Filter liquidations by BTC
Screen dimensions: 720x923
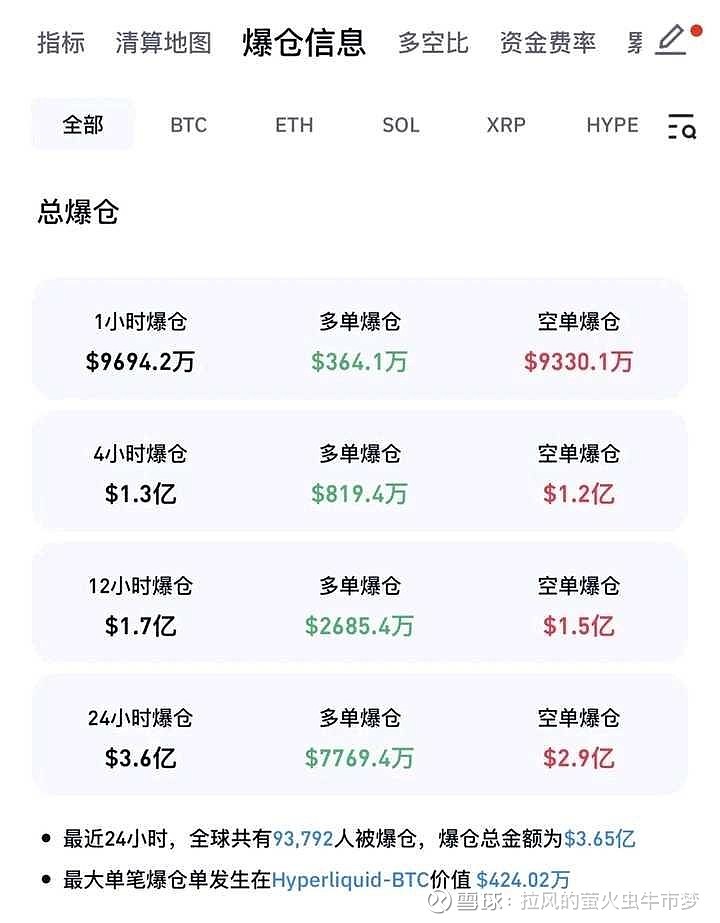[x=188, y=124]
